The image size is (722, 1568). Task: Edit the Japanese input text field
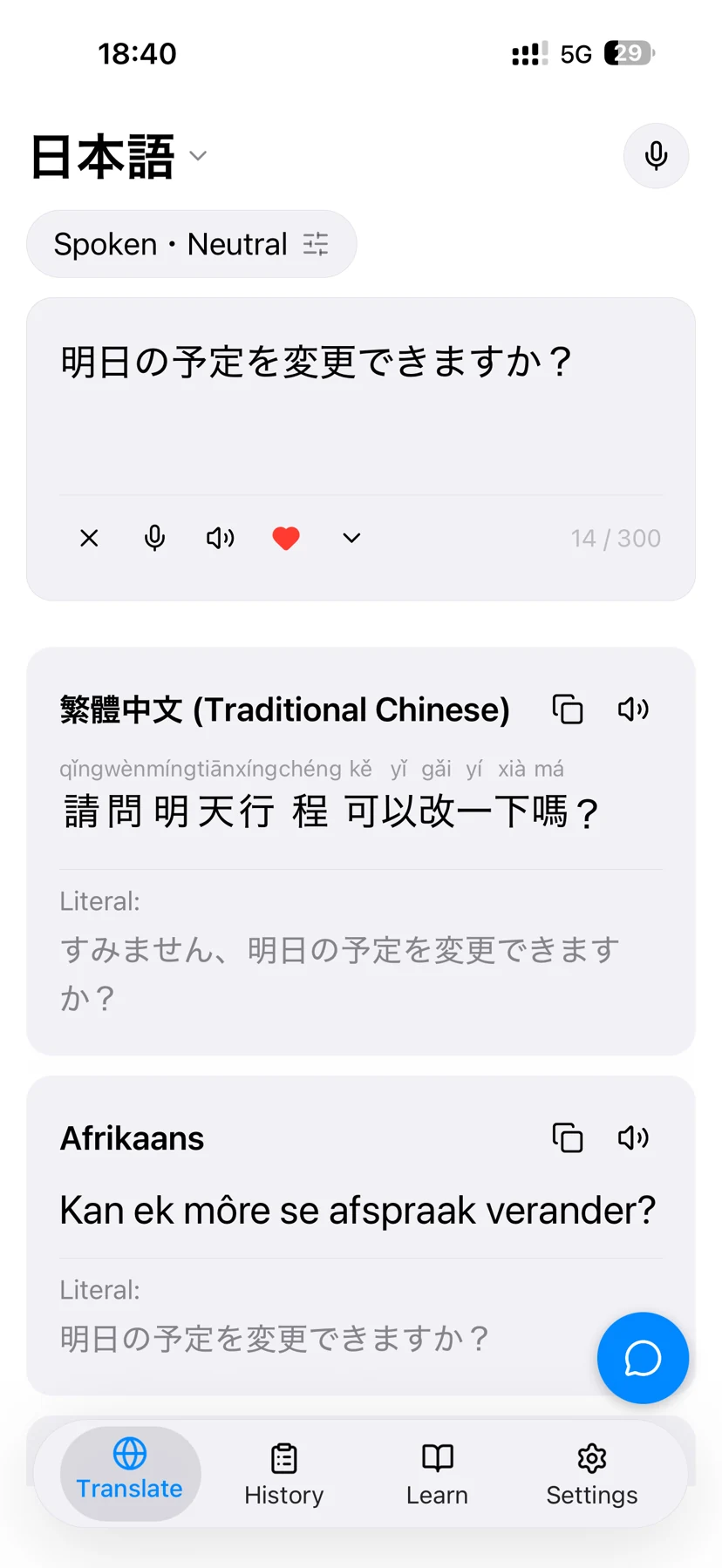coord(360,397)
